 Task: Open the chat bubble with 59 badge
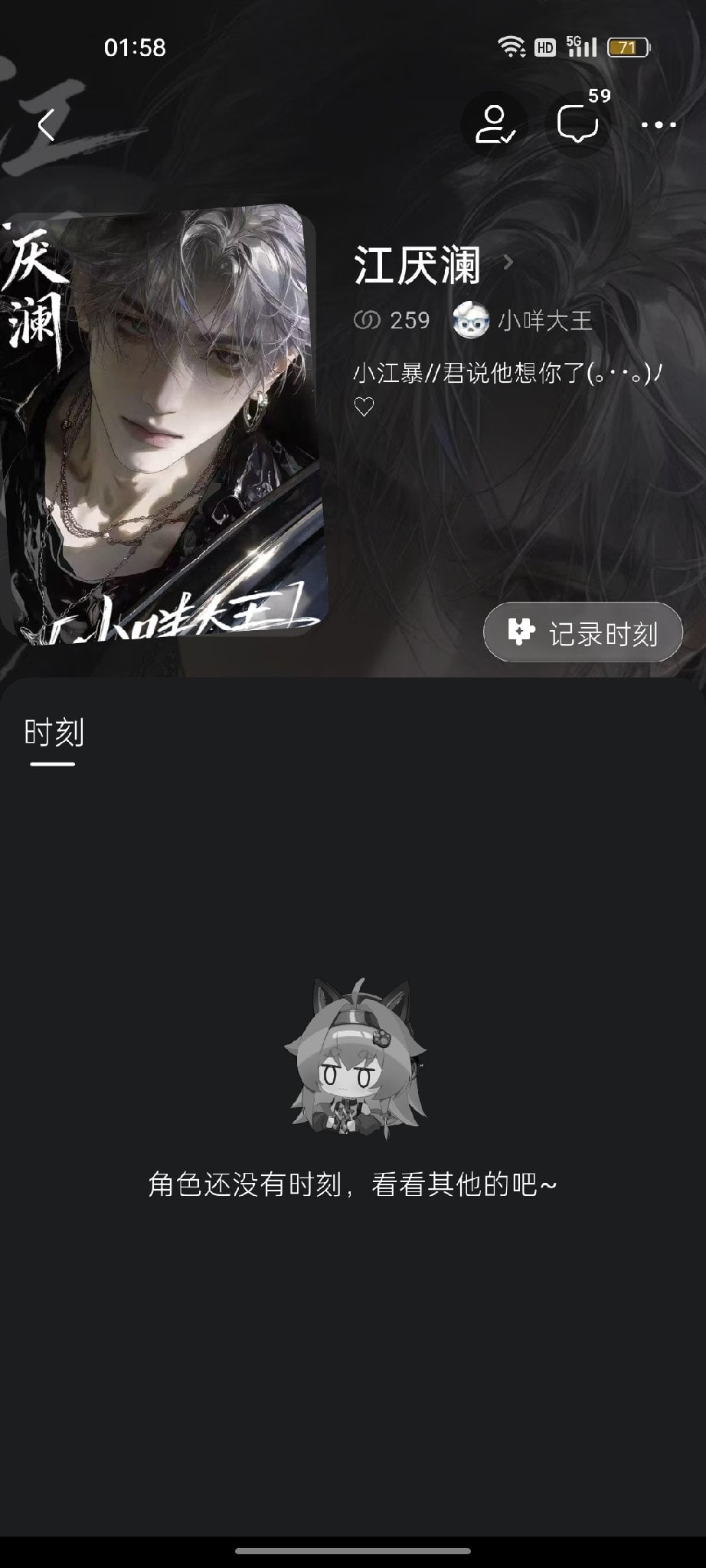(x=578, y=125)
